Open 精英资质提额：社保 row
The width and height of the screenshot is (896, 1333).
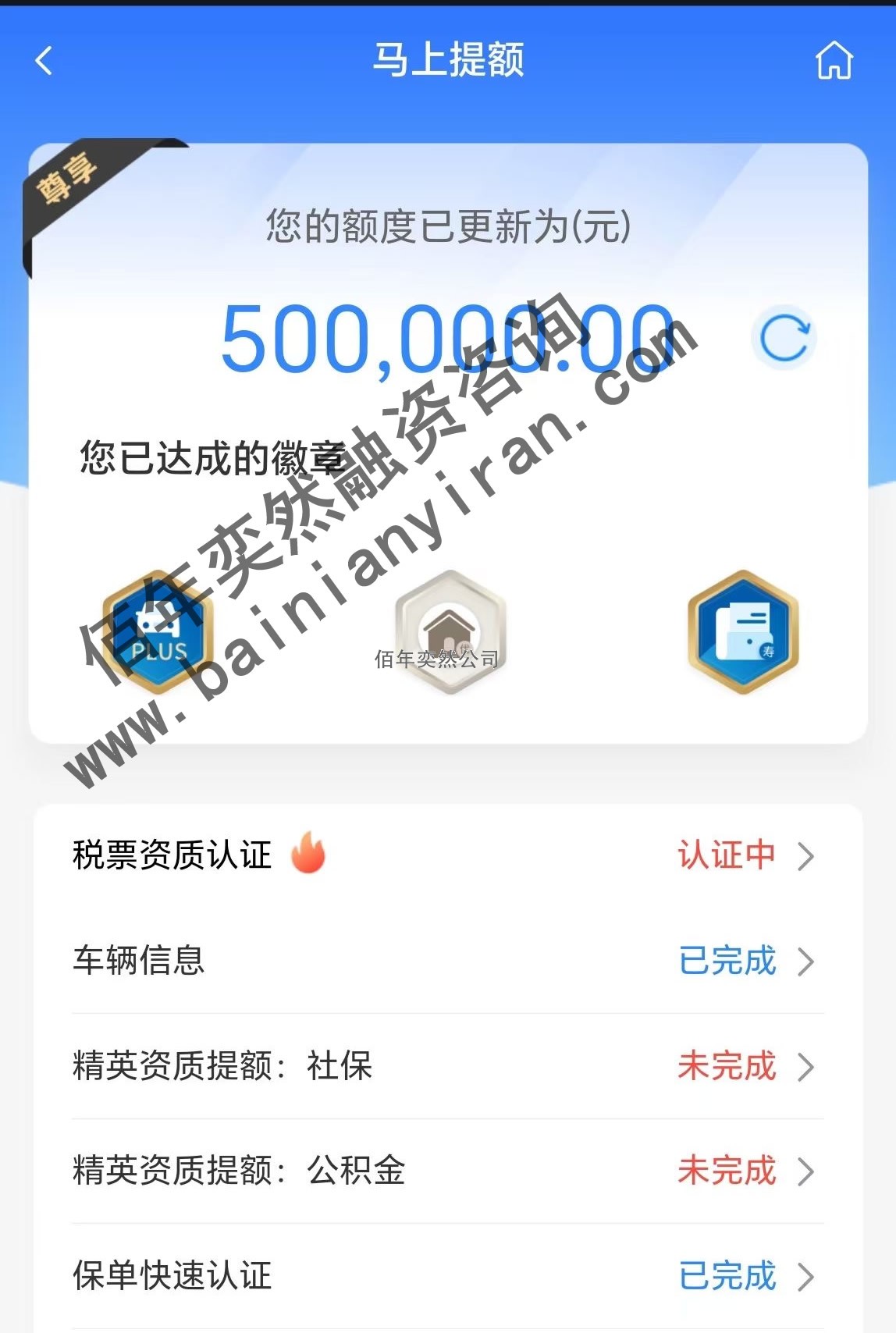pos(447,1066)
